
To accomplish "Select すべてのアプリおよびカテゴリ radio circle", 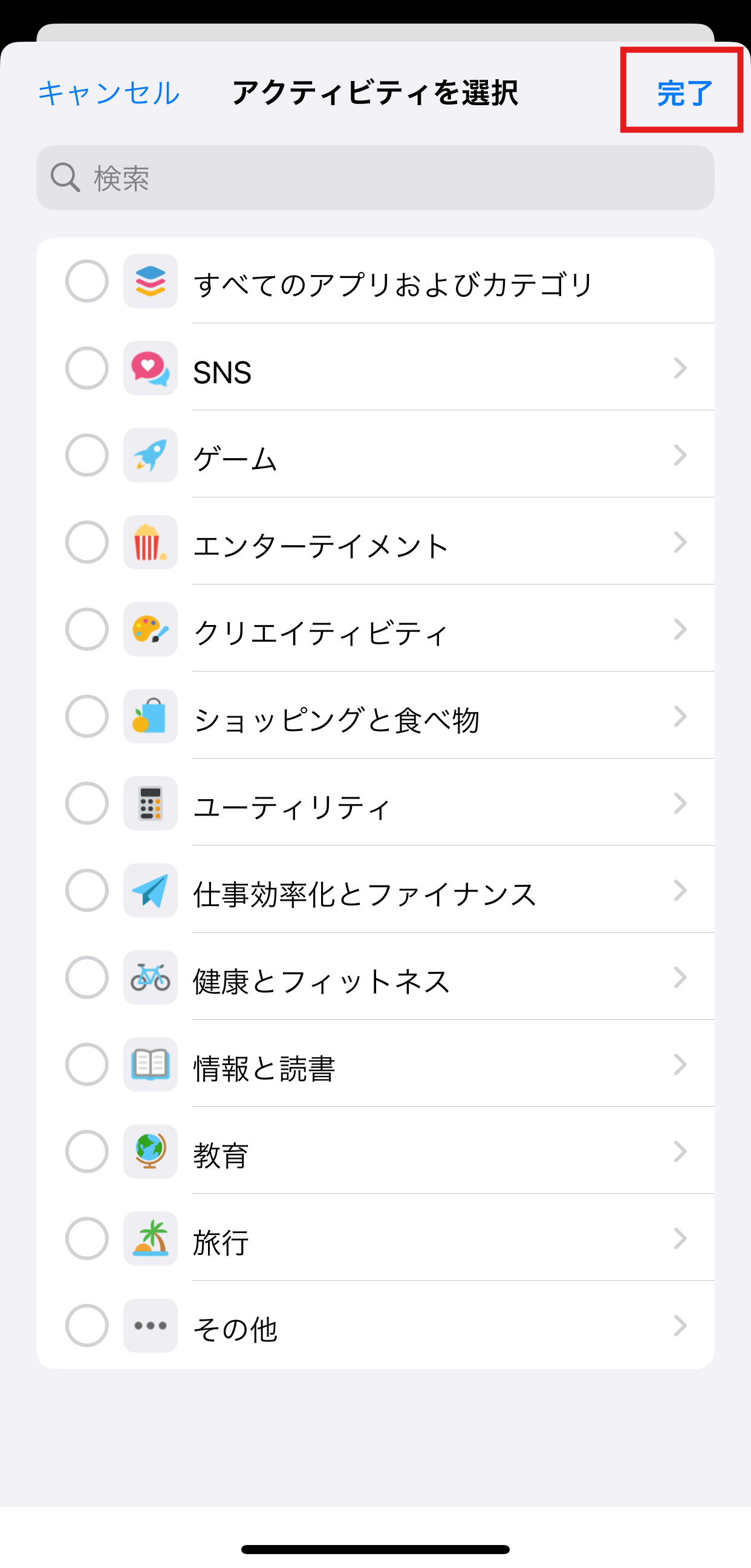I will (x=87, y=281).
